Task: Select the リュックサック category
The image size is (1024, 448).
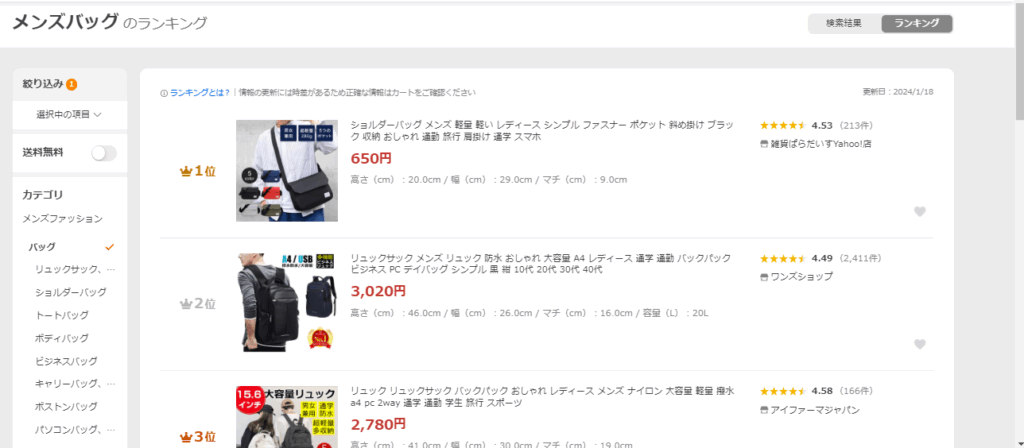Action: pyautogui.click(x=75, y=269)
